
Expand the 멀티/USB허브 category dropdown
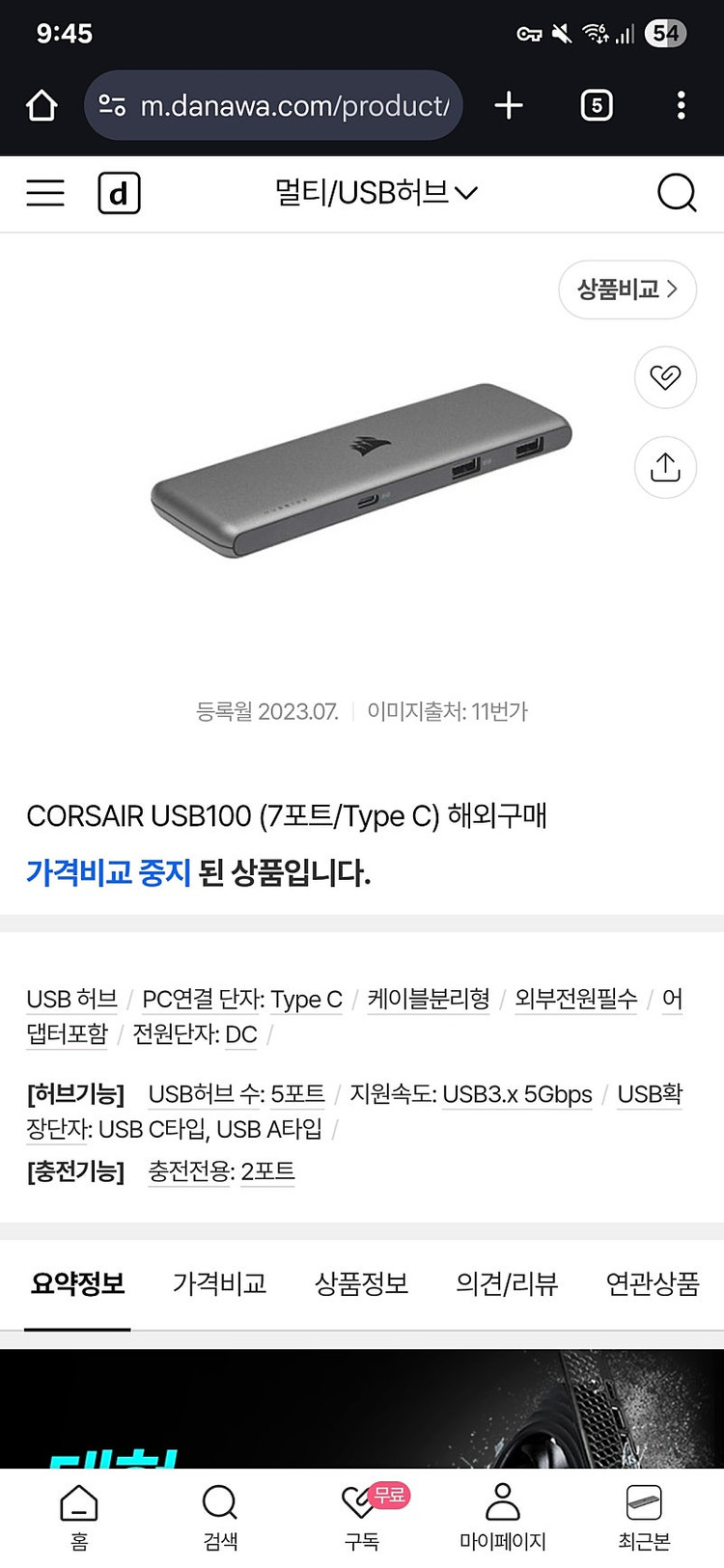(376, 193)
